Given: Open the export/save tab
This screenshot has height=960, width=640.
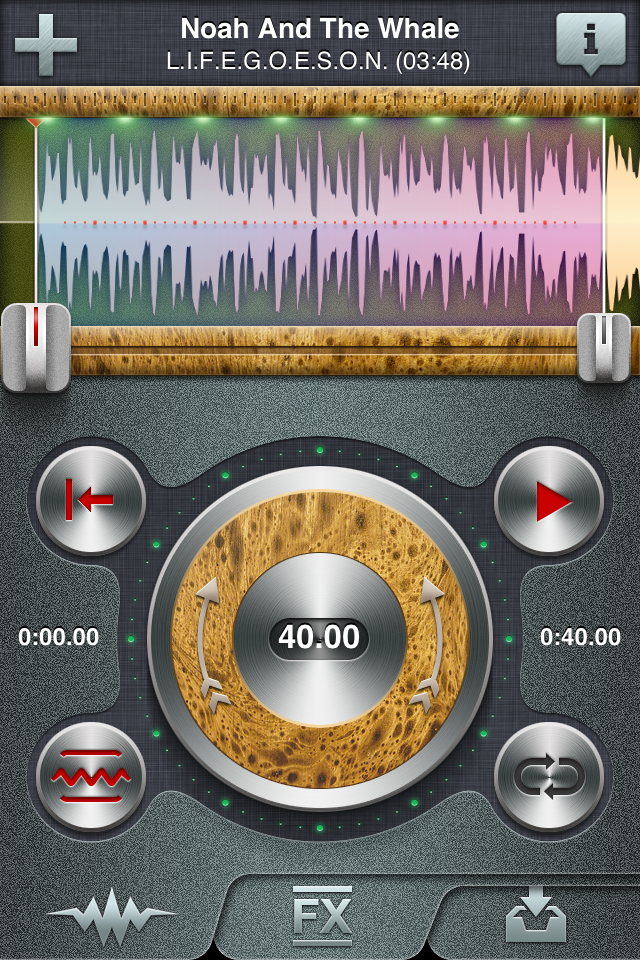Looking at the screenshot, I should 535,914.
